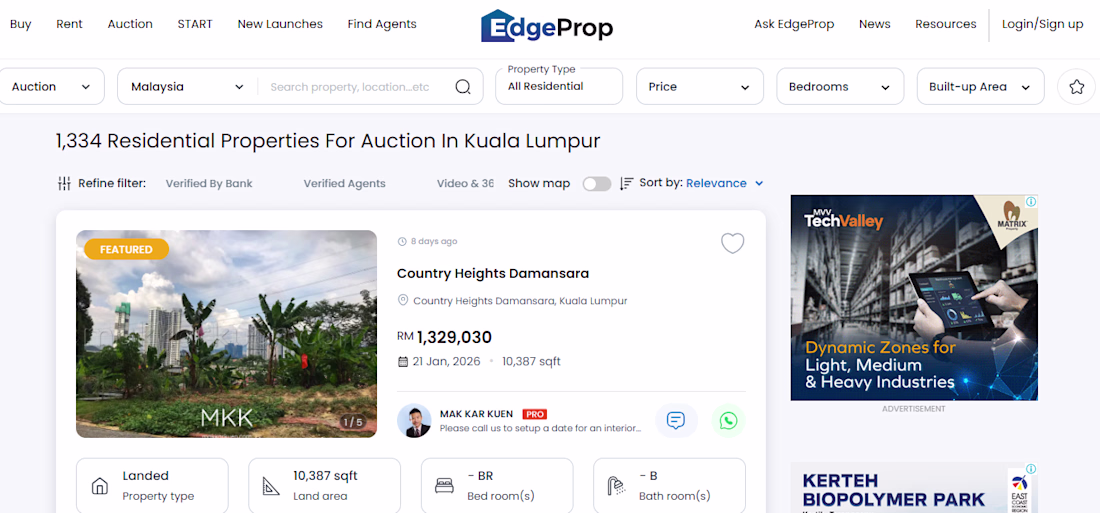
Task: Go to New Launches page
Action: click(x=280, y=24)
